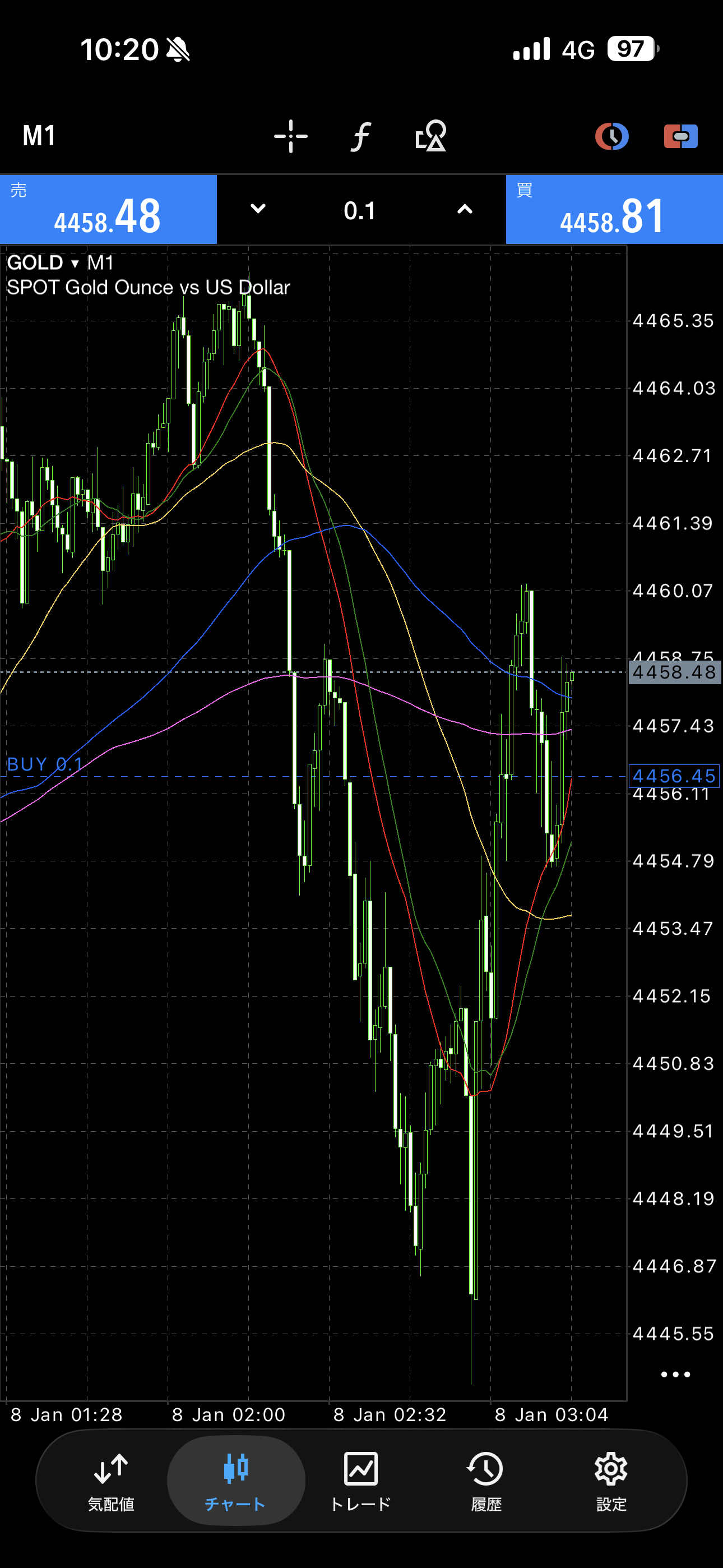Open the 設定 settings tab
The width and height of the screenshot is (723, 1568).
coord(611,1481)
